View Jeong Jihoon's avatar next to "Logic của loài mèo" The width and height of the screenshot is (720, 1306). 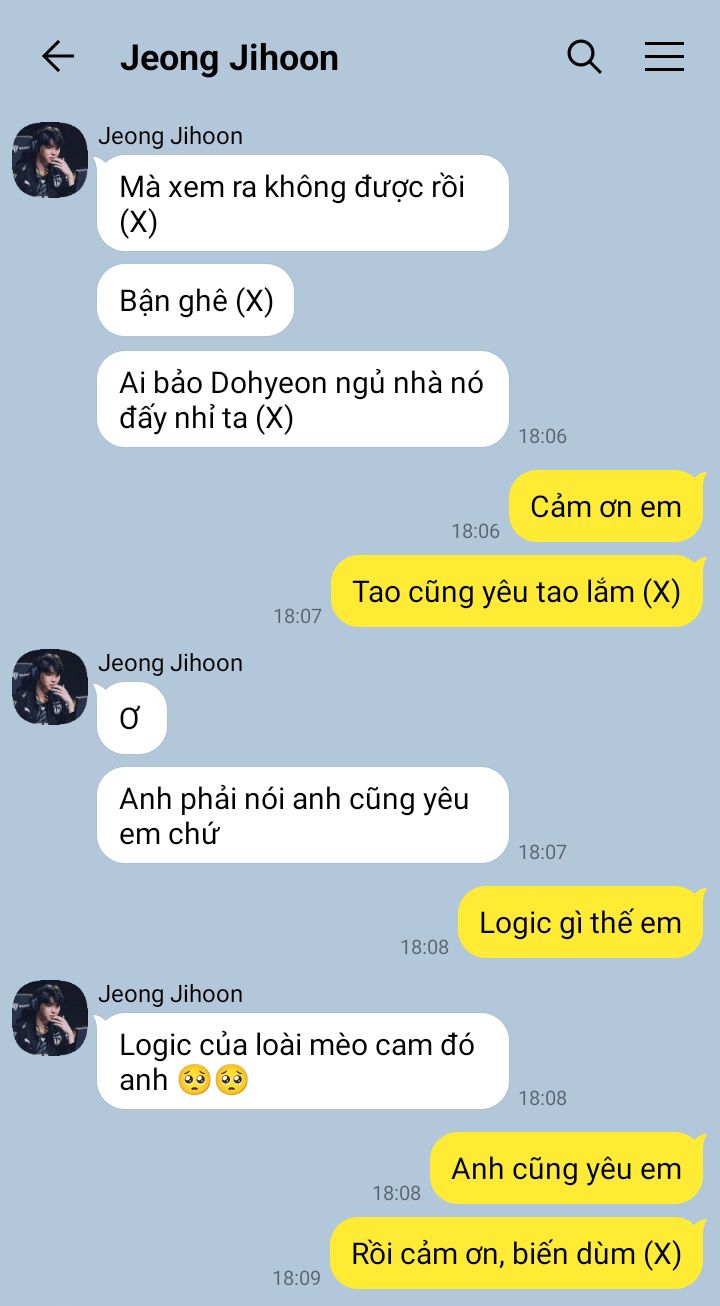click(50, 1018)
